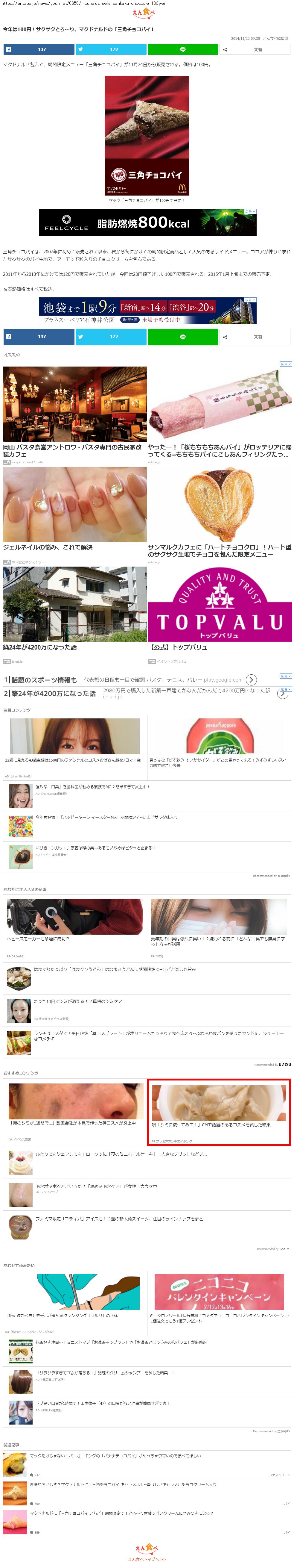Viewport: 294px width, 1568px height.
Task: Share article on Facebook via top bar
Action: pos(38,49)
